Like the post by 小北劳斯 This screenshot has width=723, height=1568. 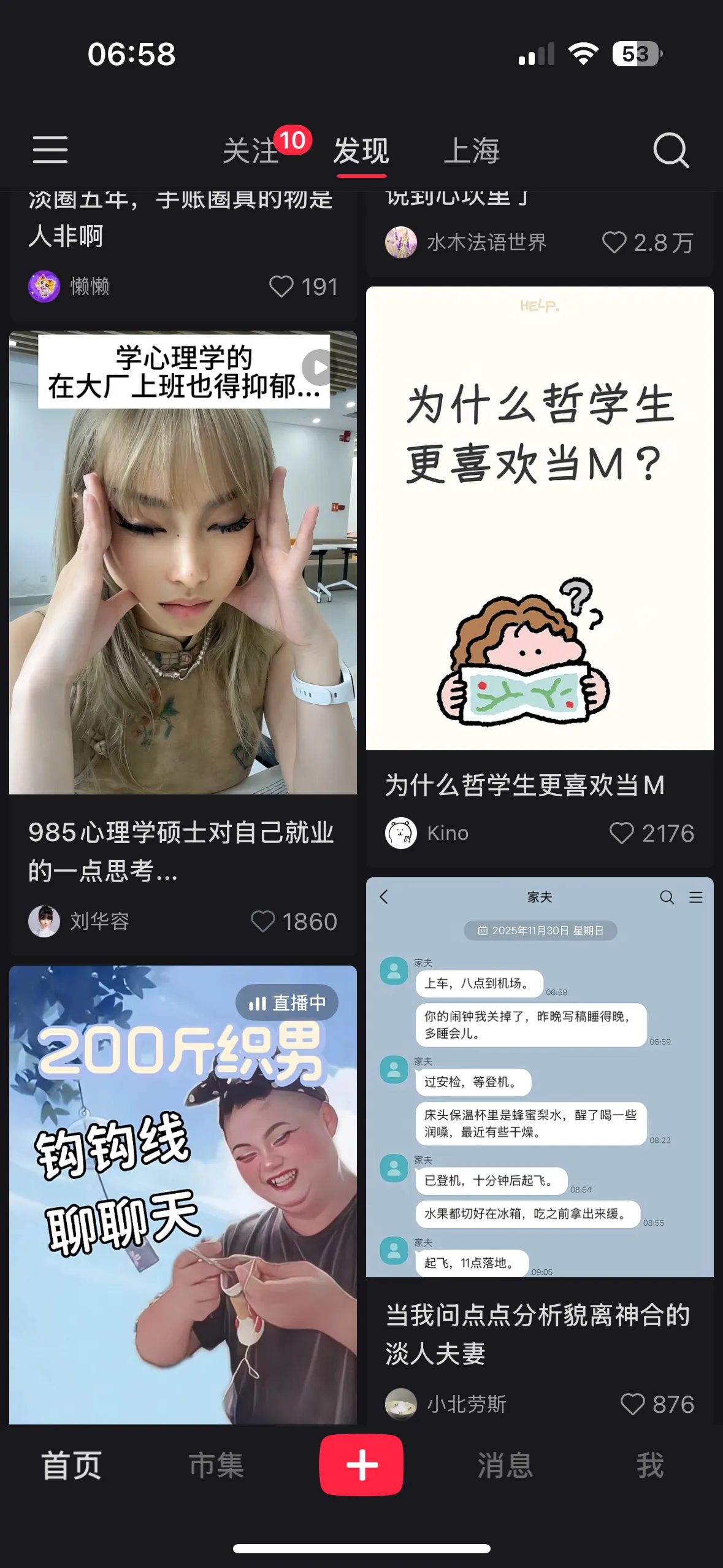pyautogui.click(x=632, y=1404)
